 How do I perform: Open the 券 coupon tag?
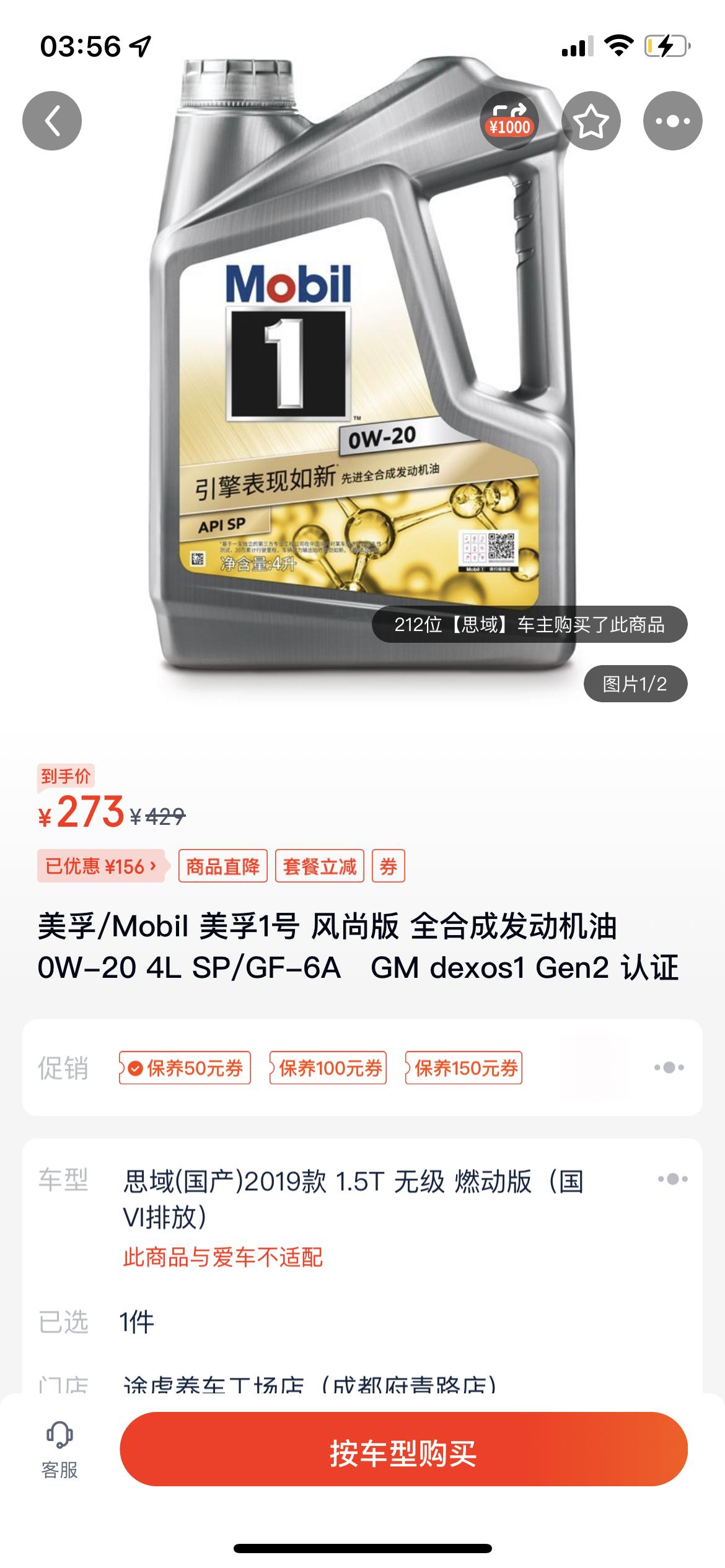(388, 866)
